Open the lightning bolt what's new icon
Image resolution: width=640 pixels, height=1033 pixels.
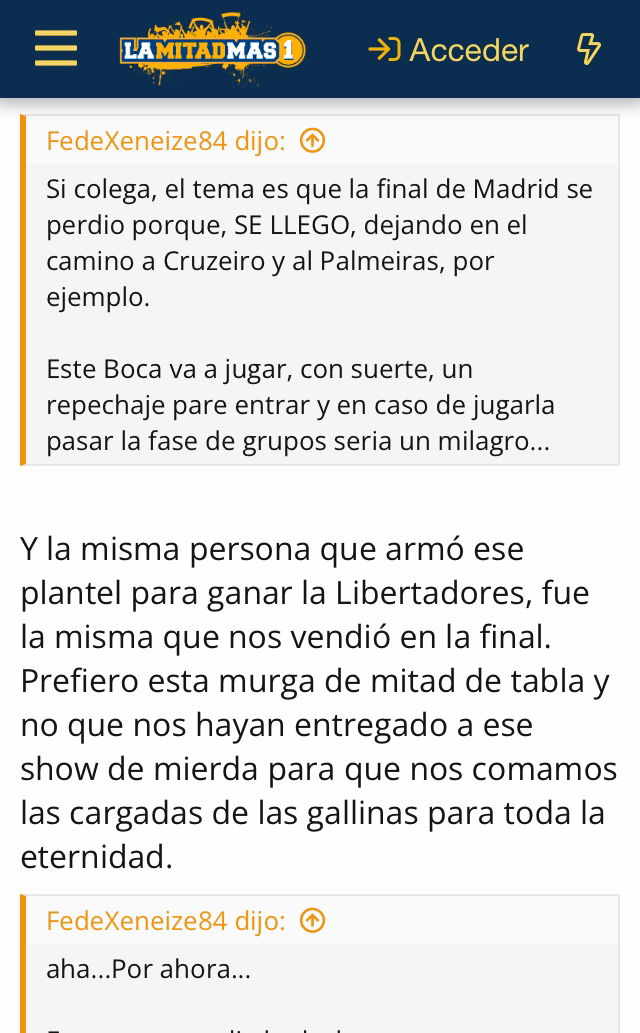(589, 49)
